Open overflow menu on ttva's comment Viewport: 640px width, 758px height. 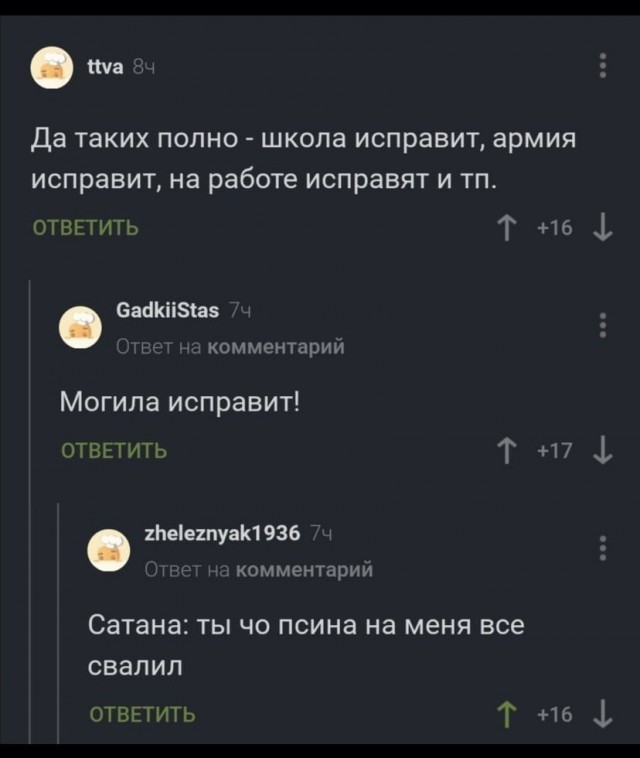click(602, 66)
